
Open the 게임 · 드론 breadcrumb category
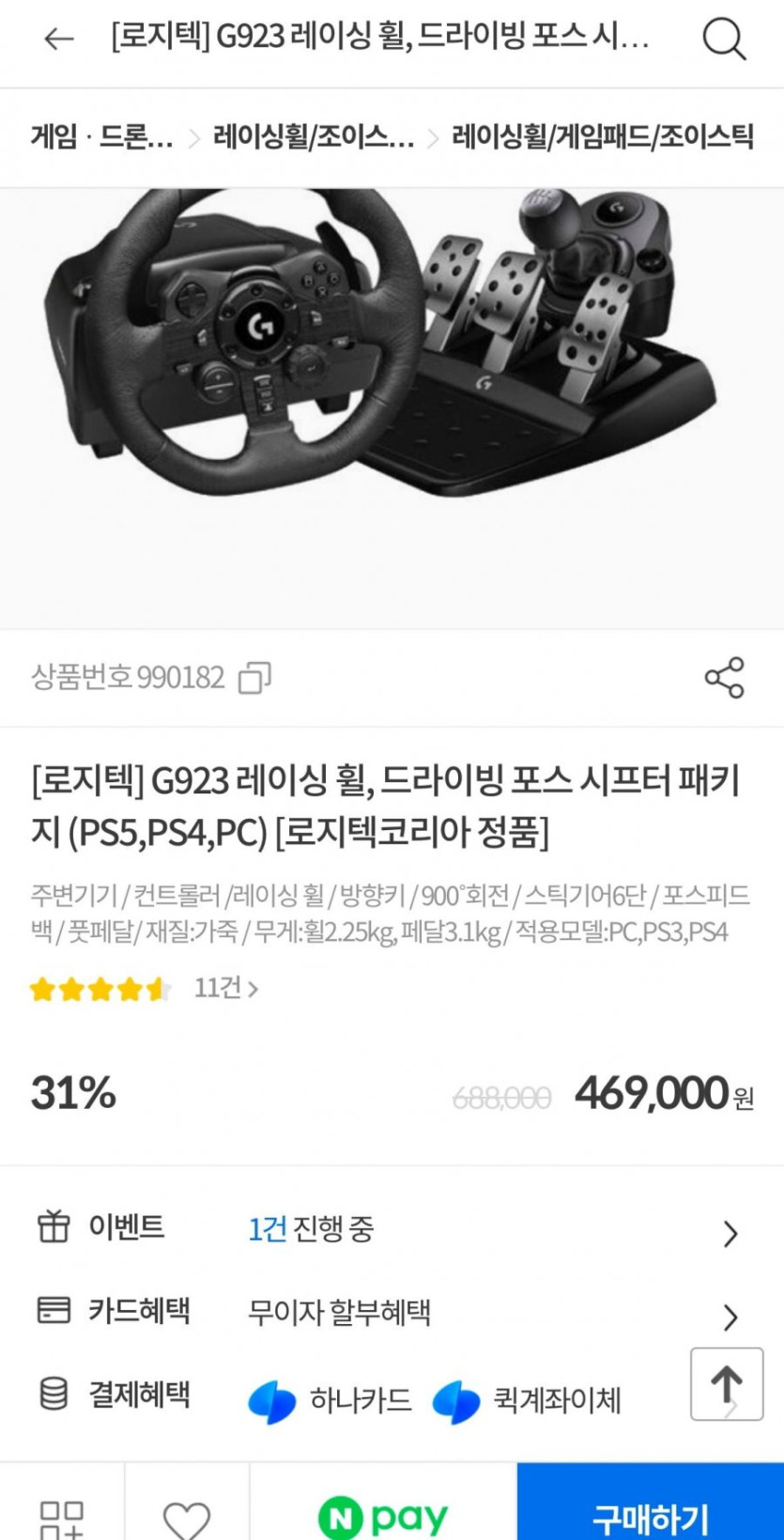click(x=101, y=138)
